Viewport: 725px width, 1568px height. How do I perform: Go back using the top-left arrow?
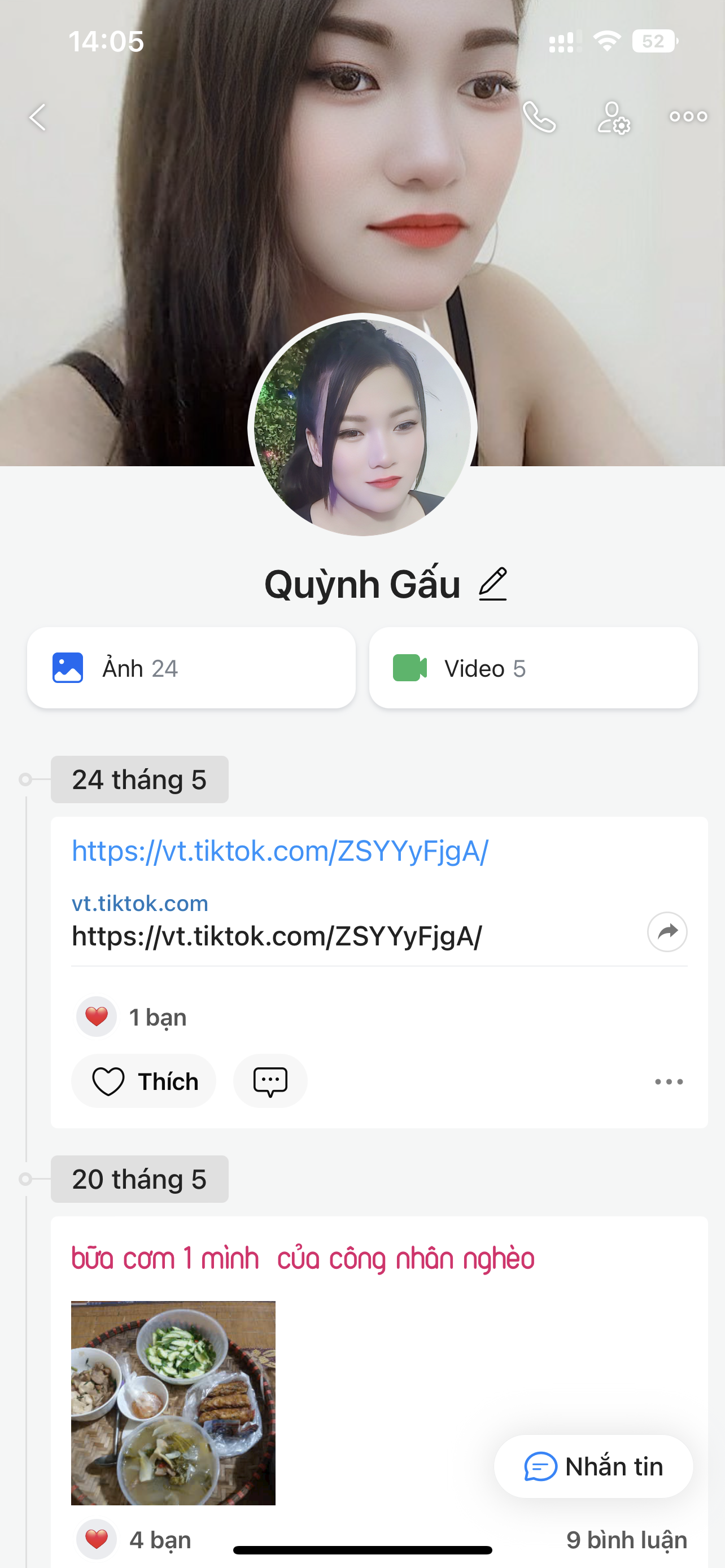38,117
